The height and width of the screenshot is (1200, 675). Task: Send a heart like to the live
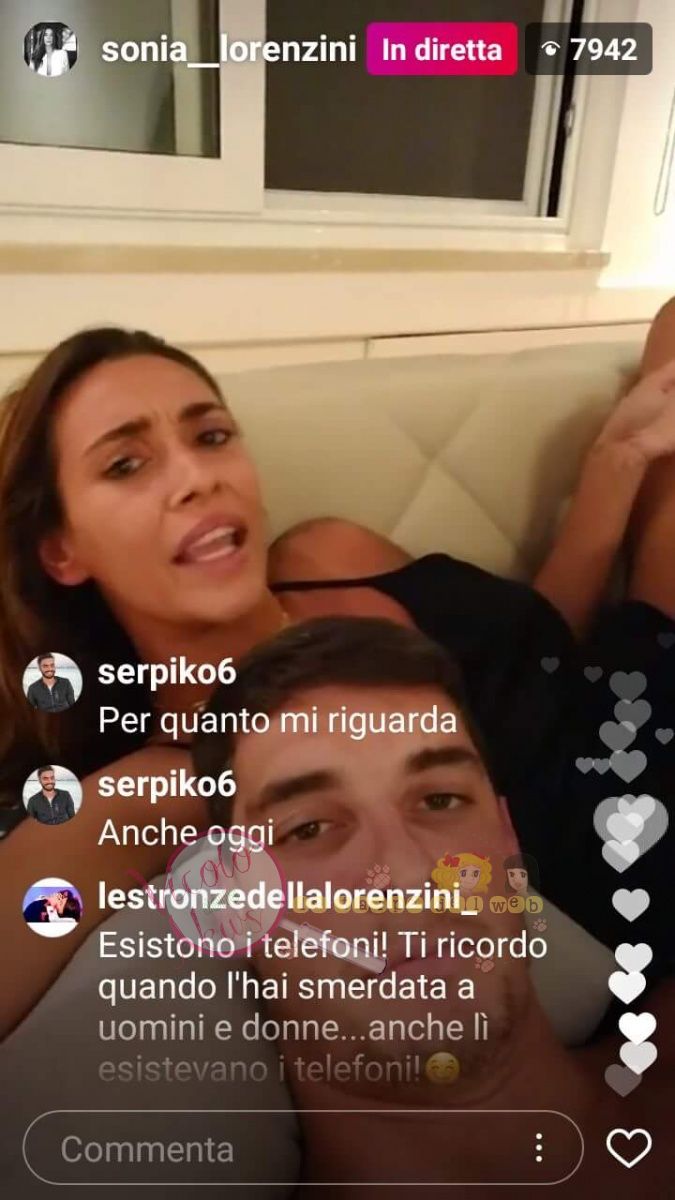click(629, 1148)
